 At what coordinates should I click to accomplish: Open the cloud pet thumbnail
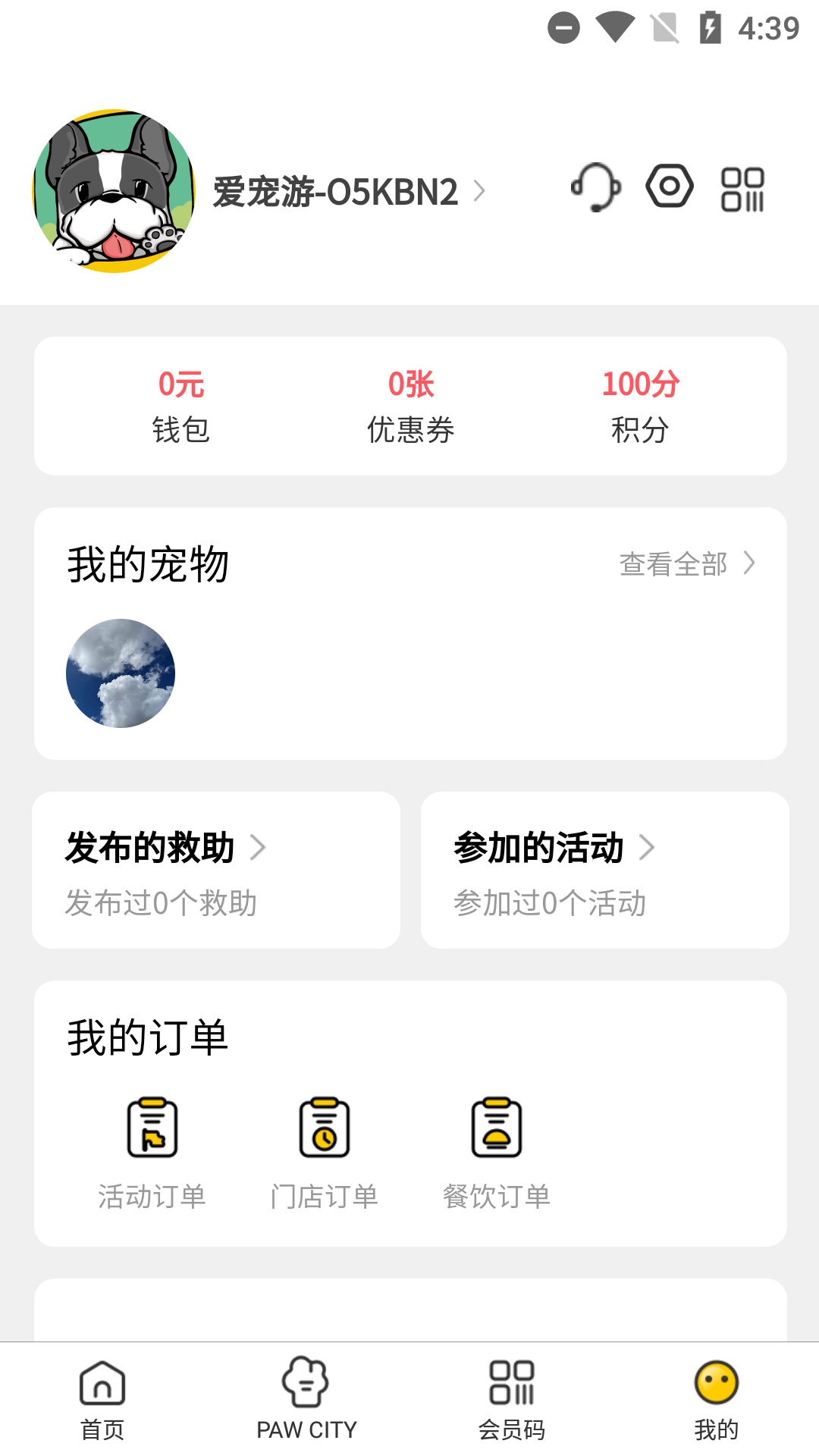click(x=121, y=673)
